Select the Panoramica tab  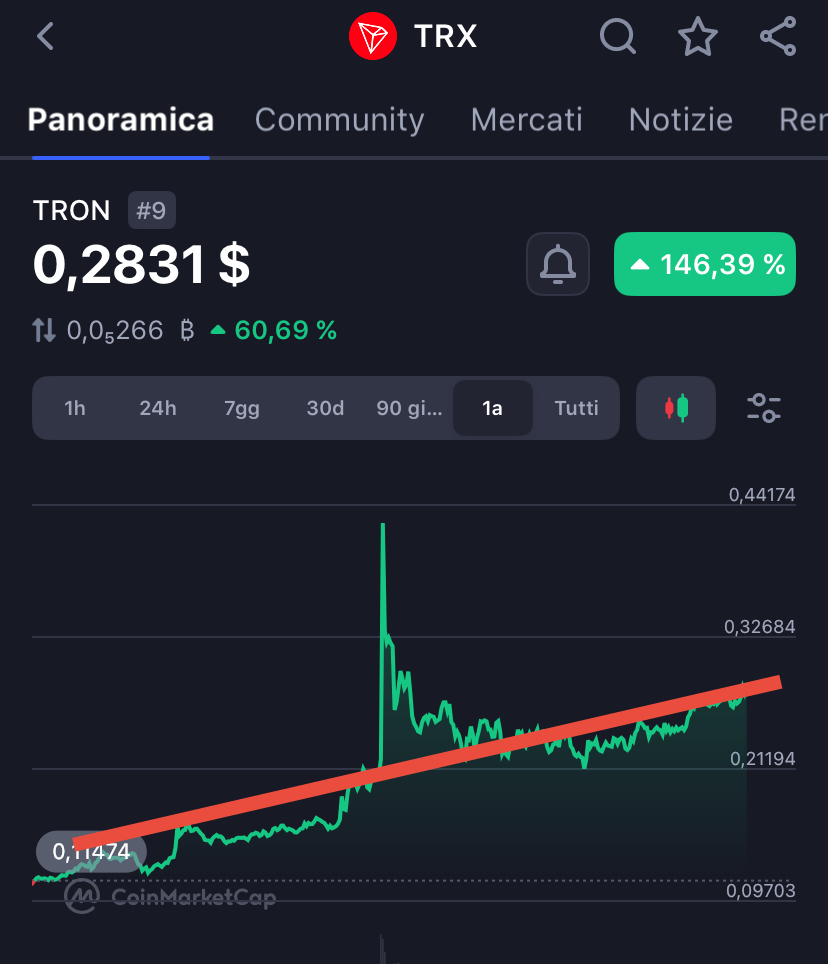click(120, 120)
